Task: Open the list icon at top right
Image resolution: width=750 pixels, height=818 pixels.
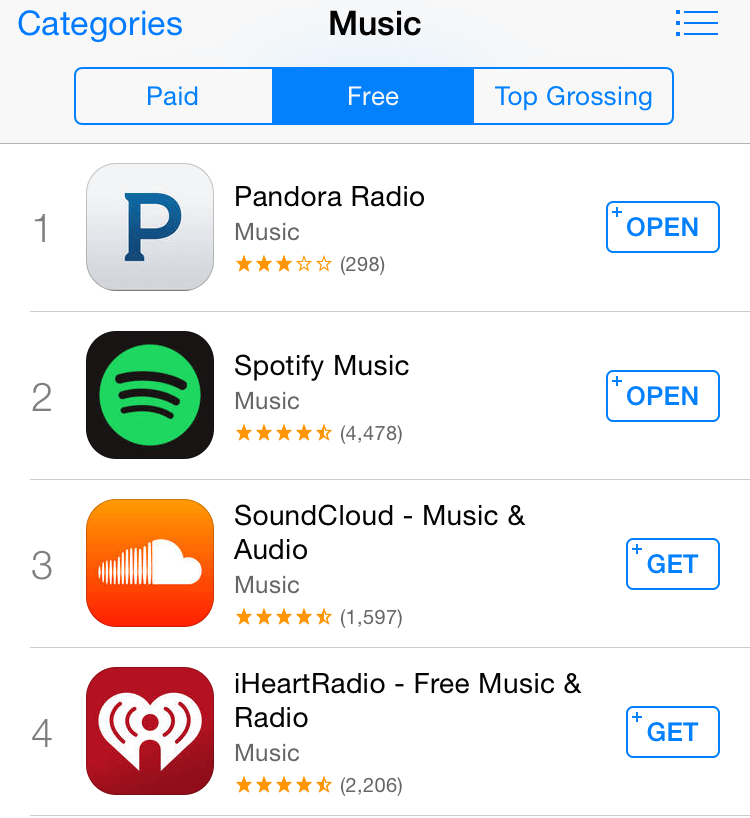Action: click(x=697, y=23)
